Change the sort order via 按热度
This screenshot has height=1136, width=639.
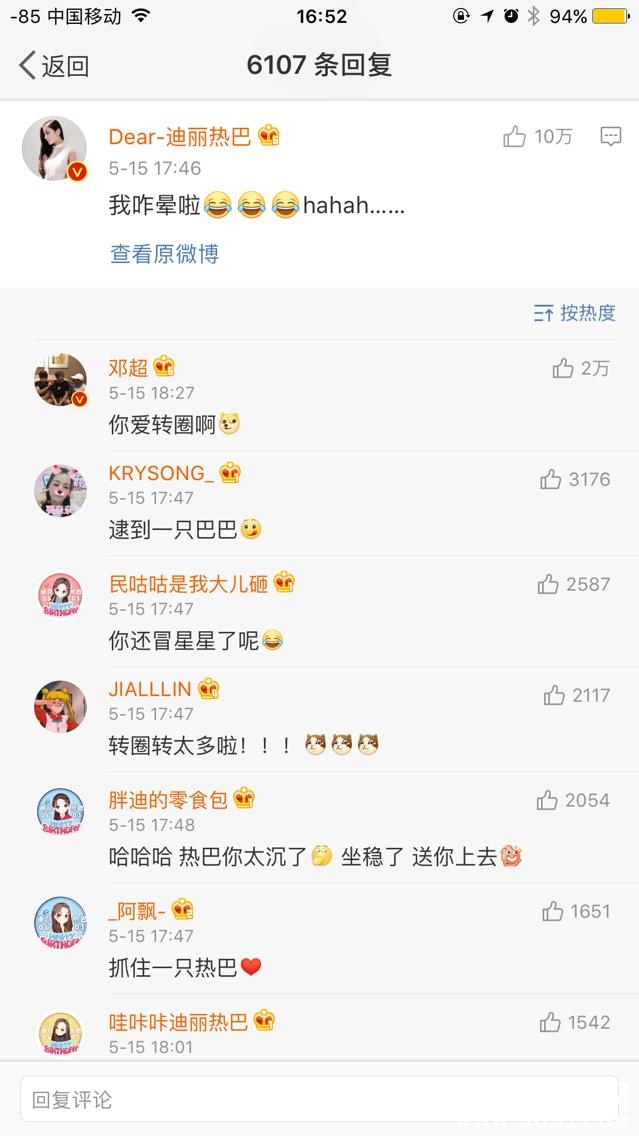point(574,313)
